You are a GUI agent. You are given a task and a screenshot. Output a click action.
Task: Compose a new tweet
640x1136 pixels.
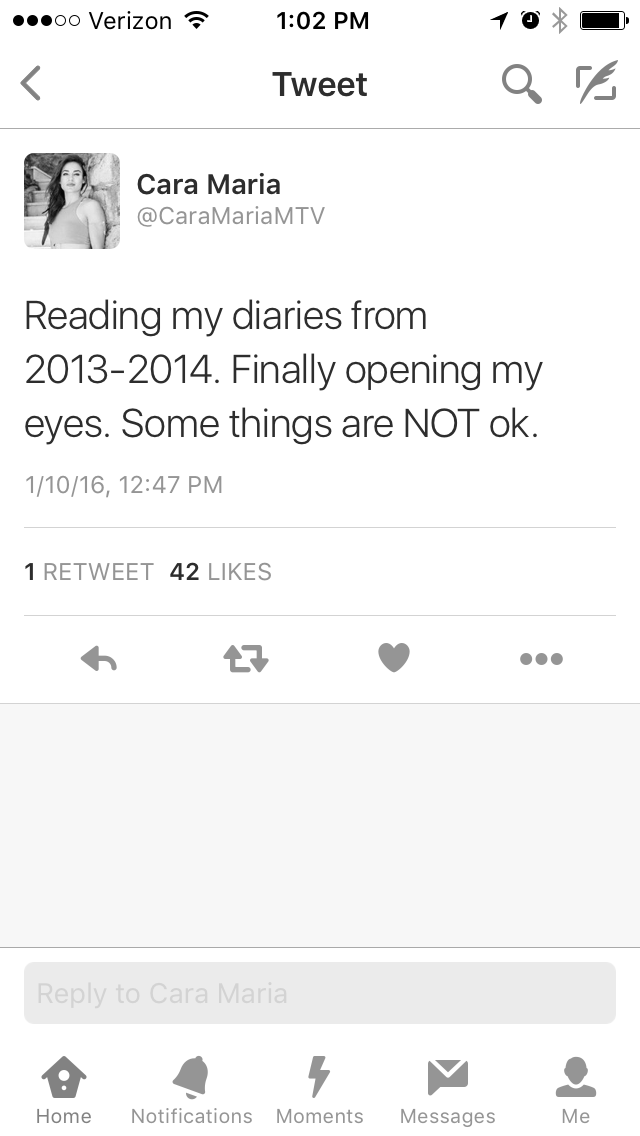pyautogui.click(x=597, y=82)
